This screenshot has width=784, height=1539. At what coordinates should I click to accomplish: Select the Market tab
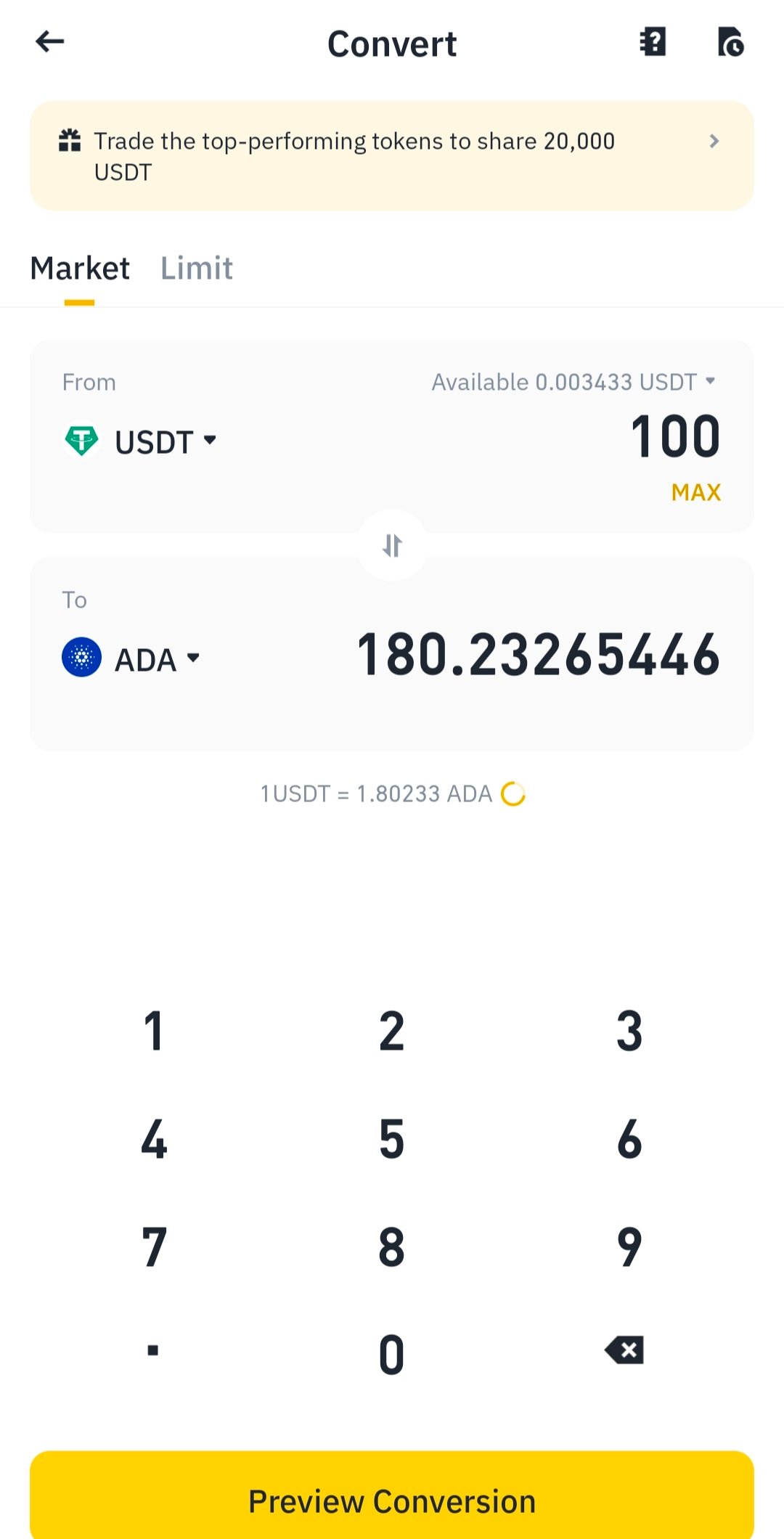(80, 268)
